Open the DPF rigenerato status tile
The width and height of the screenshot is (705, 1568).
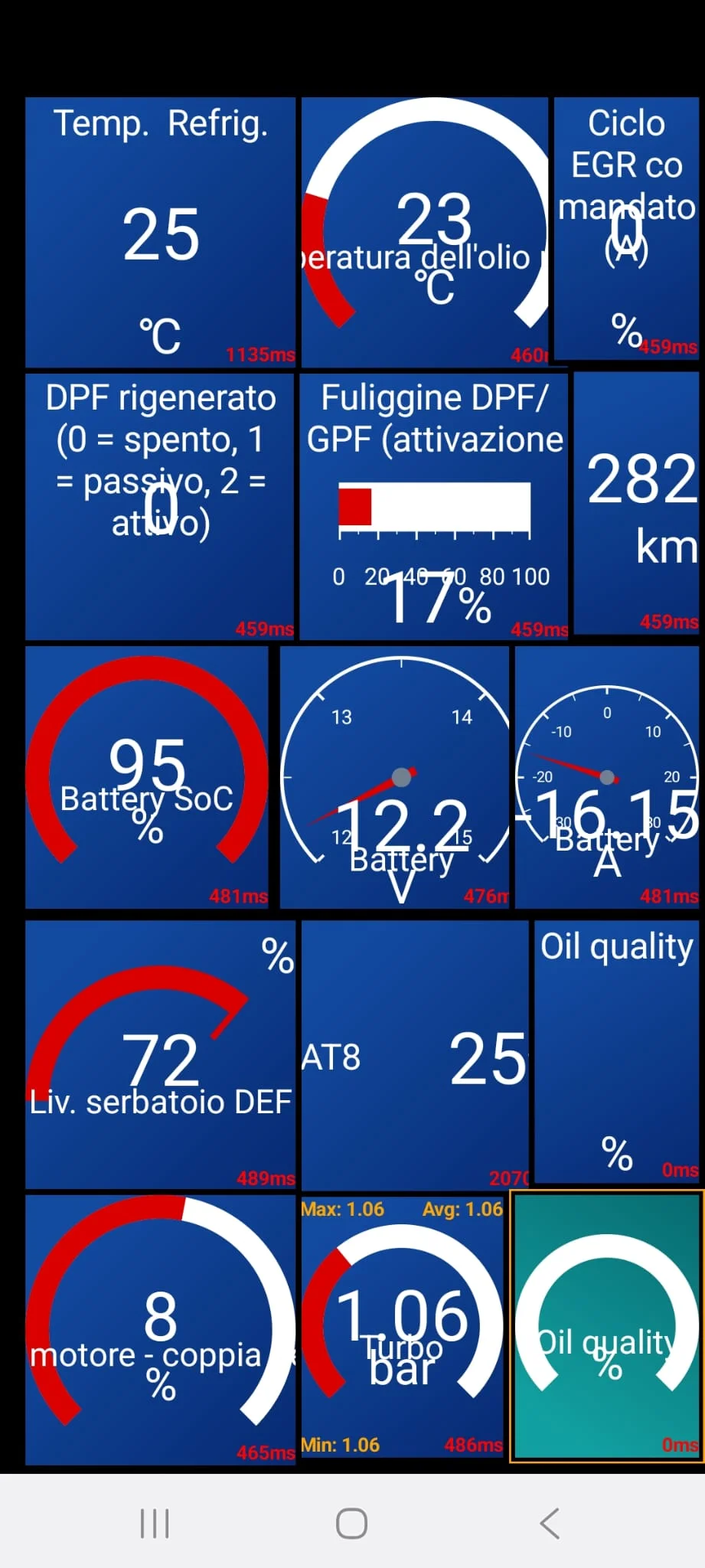coord(160,506)
